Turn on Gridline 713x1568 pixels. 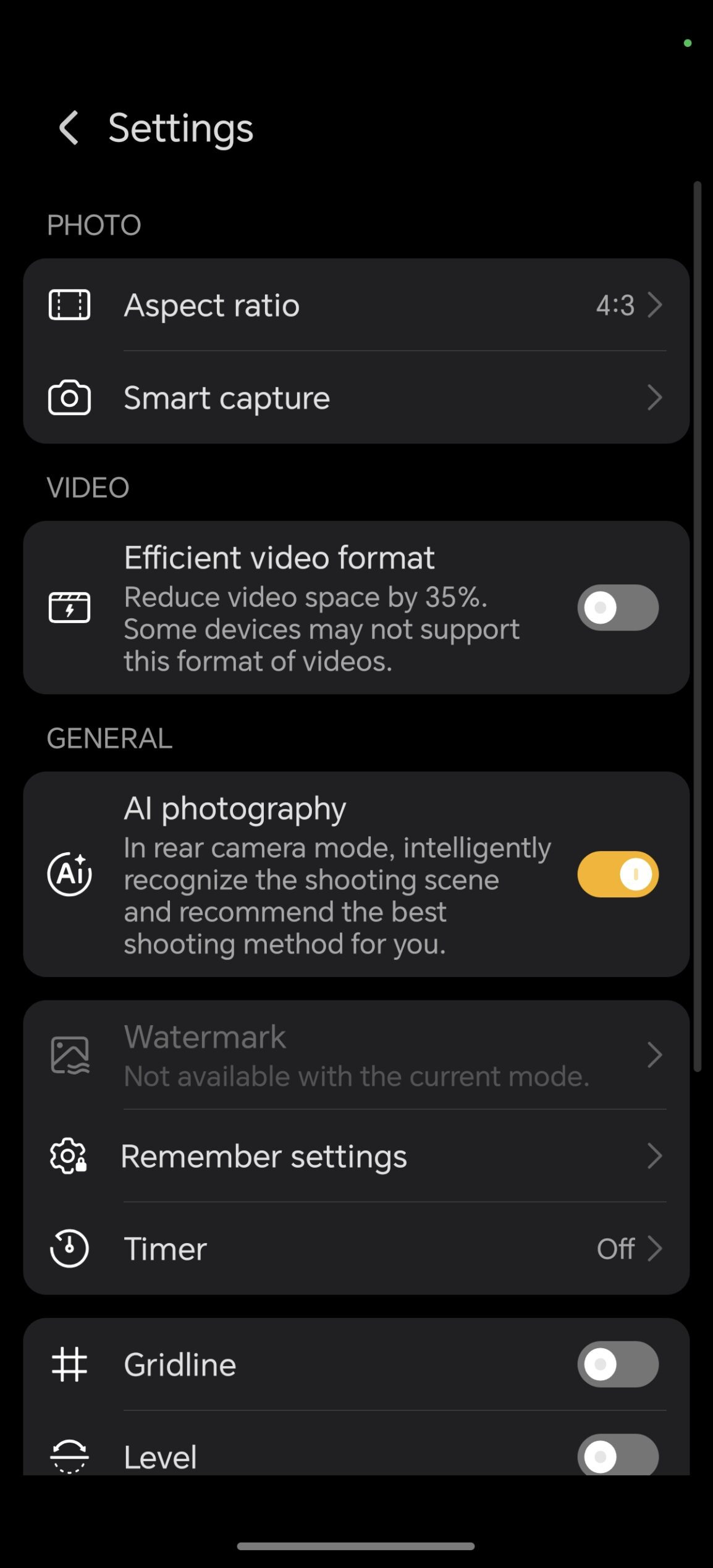pyautogui.click(x=617, y=1364)
